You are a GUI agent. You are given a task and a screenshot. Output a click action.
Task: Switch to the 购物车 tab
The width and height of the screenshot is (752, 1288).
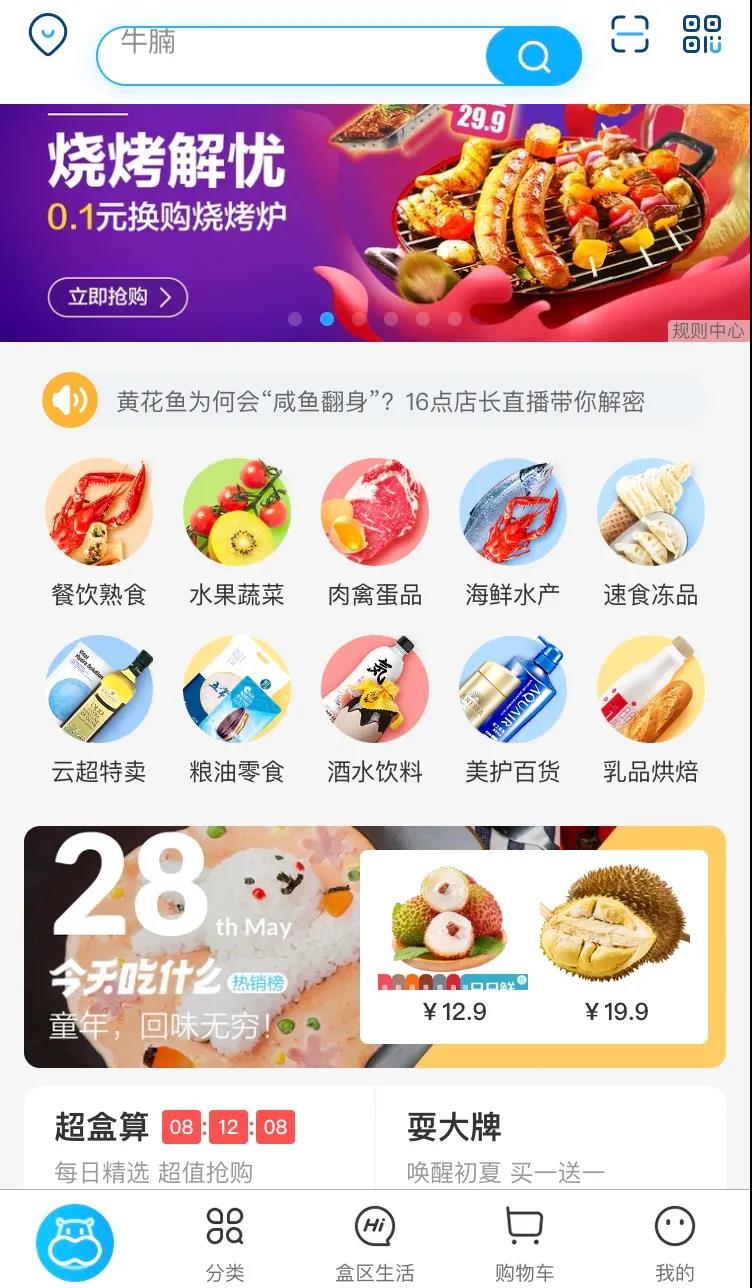525,1244
